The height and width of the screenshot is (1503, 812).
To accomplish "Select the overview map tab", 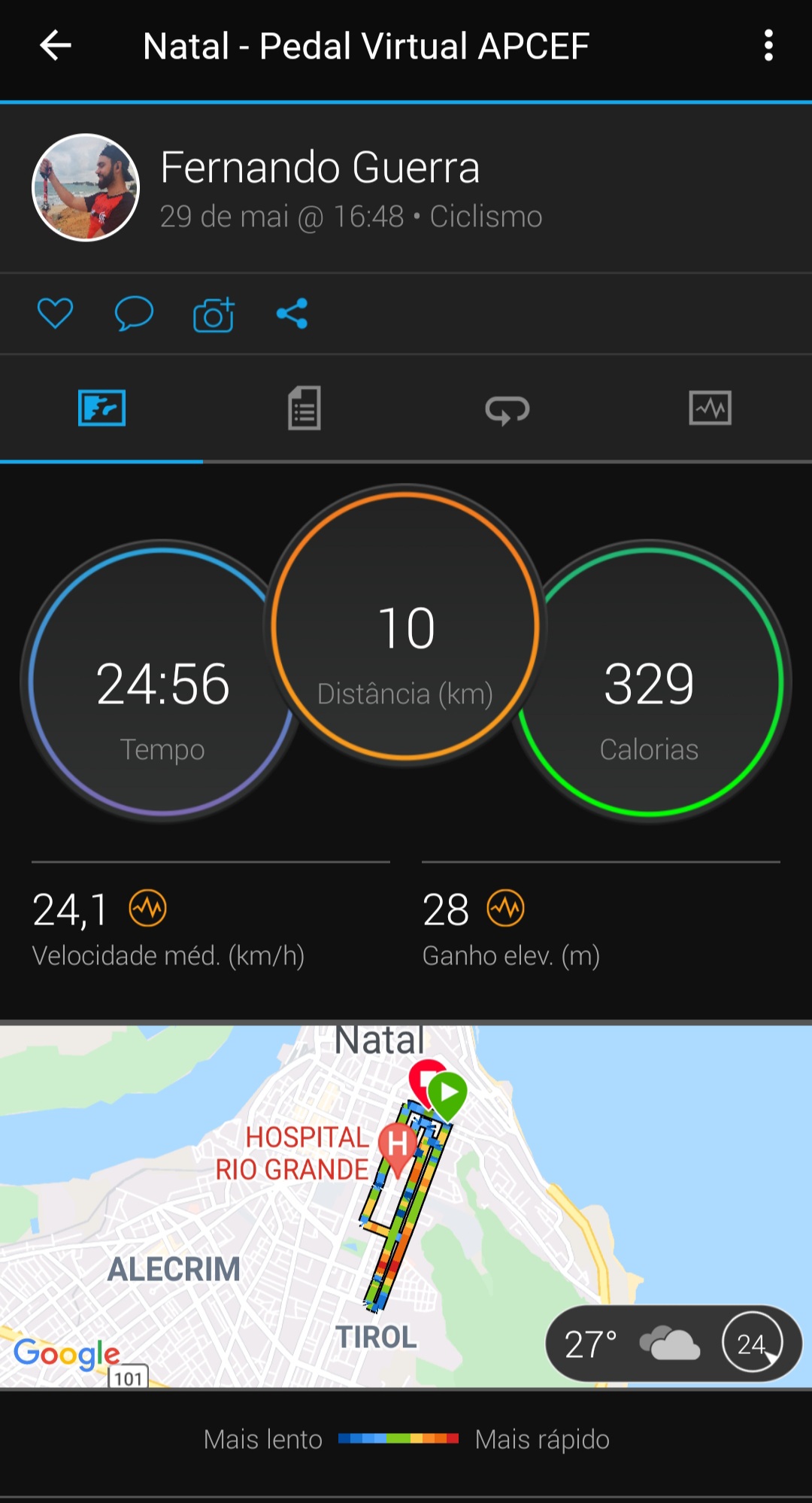I will 101,408.
